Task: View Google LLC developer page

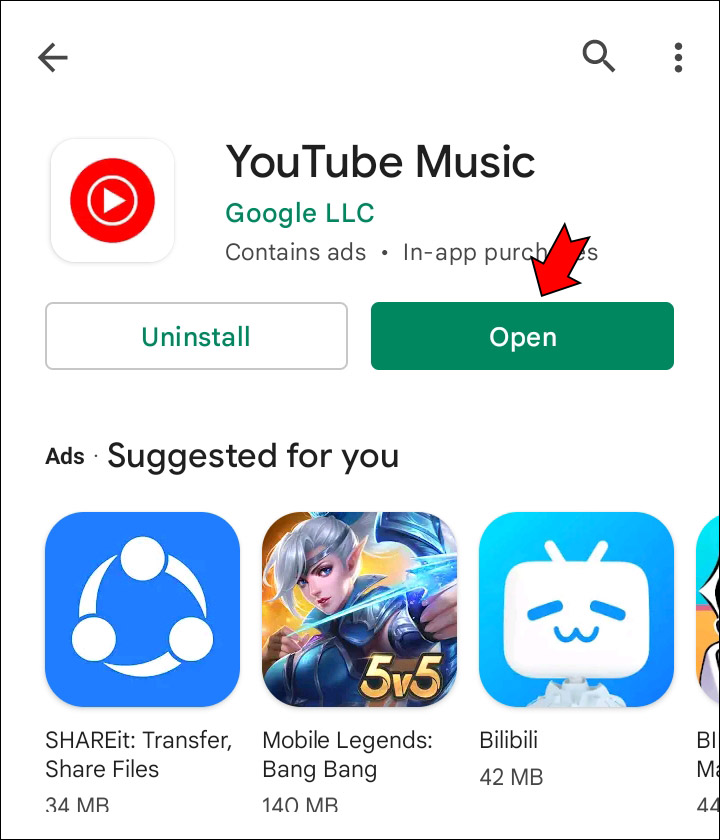Action: pyautogui.click(x=300, y=213)
